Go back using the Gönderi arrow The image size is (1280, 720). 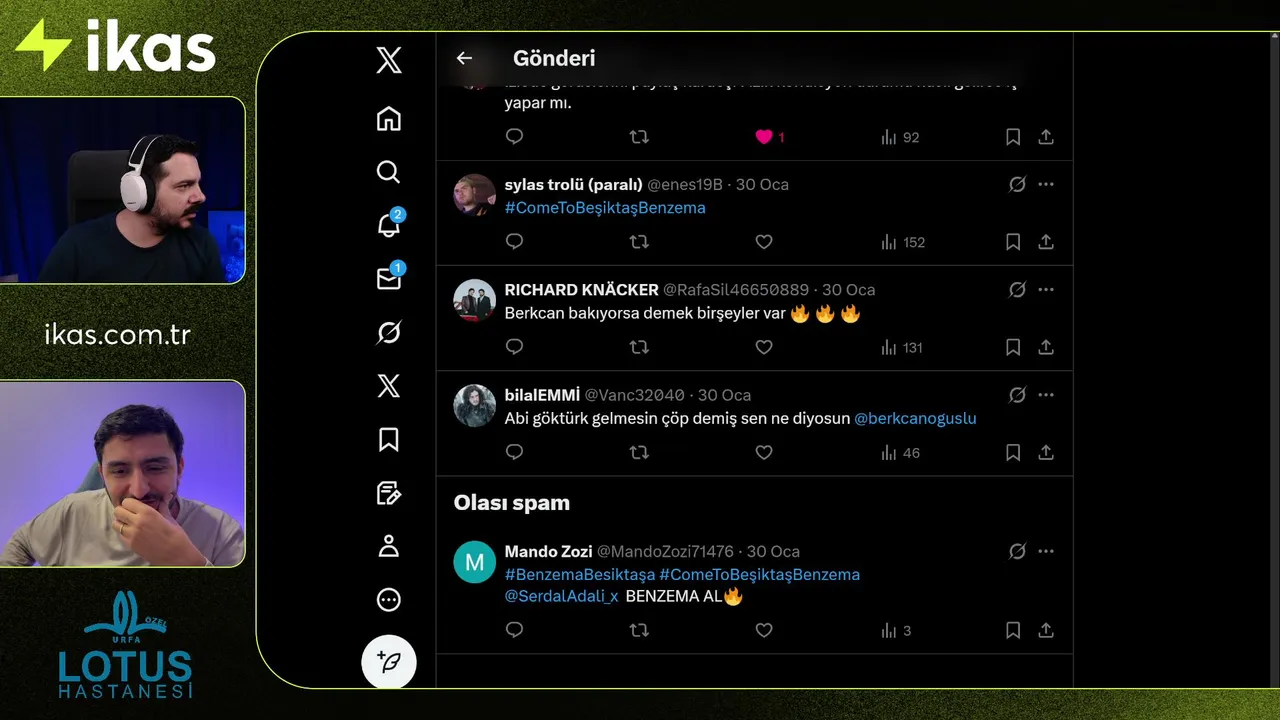click(464, 58)
